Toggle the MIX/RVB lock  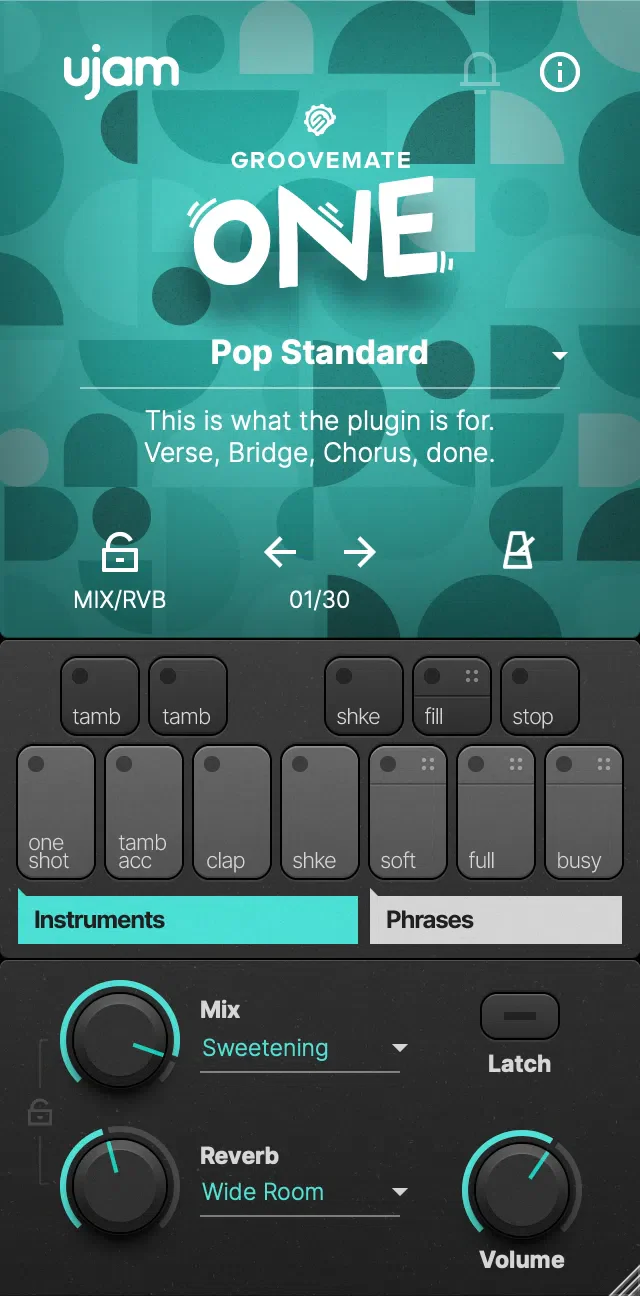point(120,552)
